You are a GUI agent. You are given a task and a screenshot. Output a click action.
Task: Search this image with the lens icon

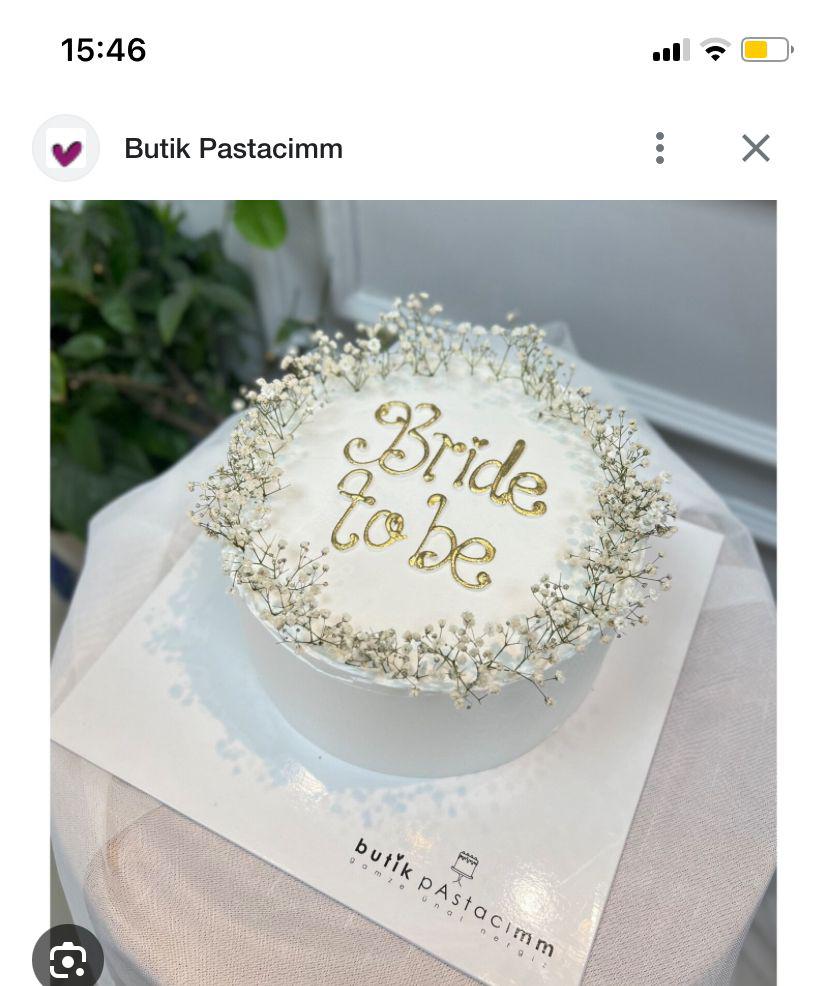click(x=68, y=958)
